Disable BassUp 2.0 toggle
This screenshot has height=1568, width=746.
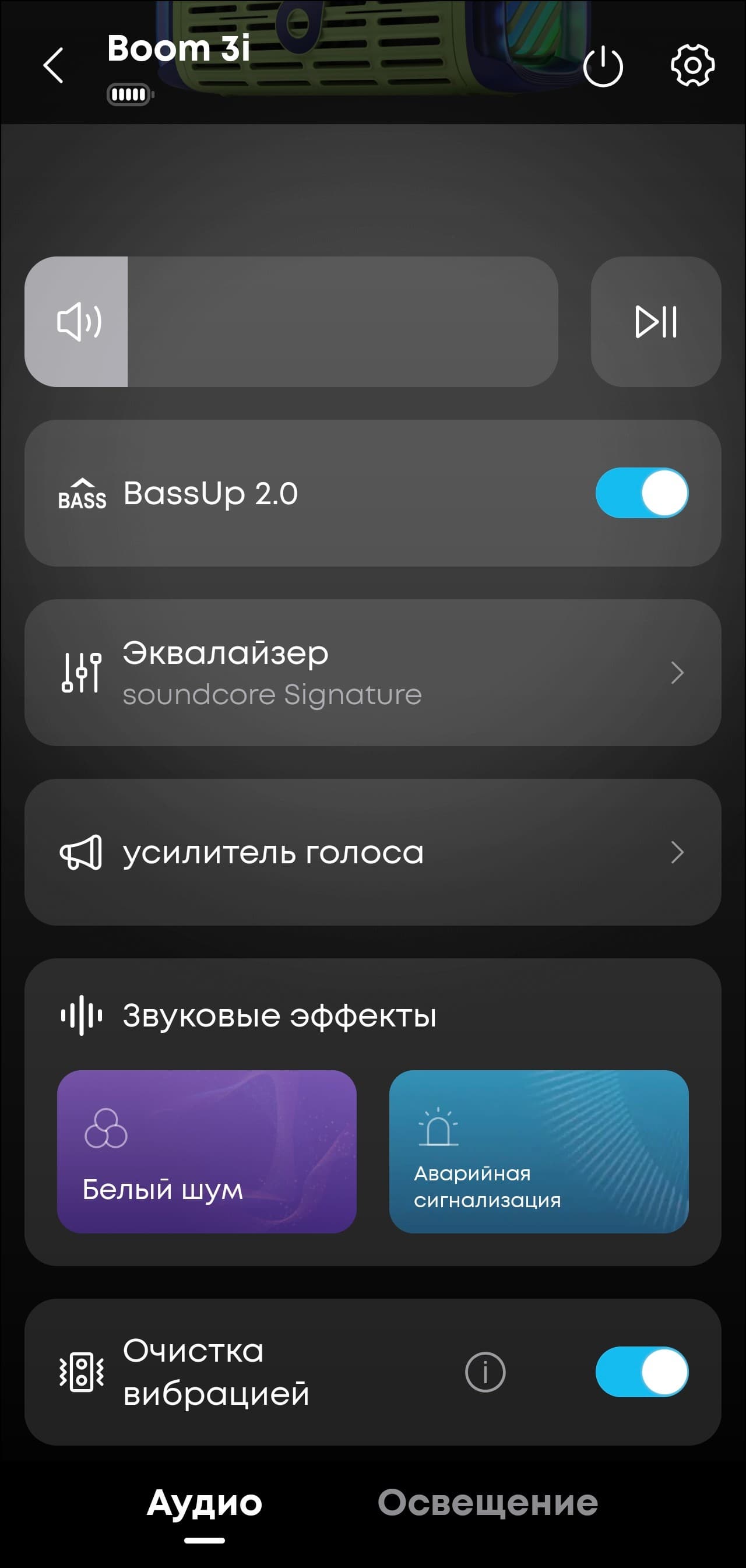(641, 493)
